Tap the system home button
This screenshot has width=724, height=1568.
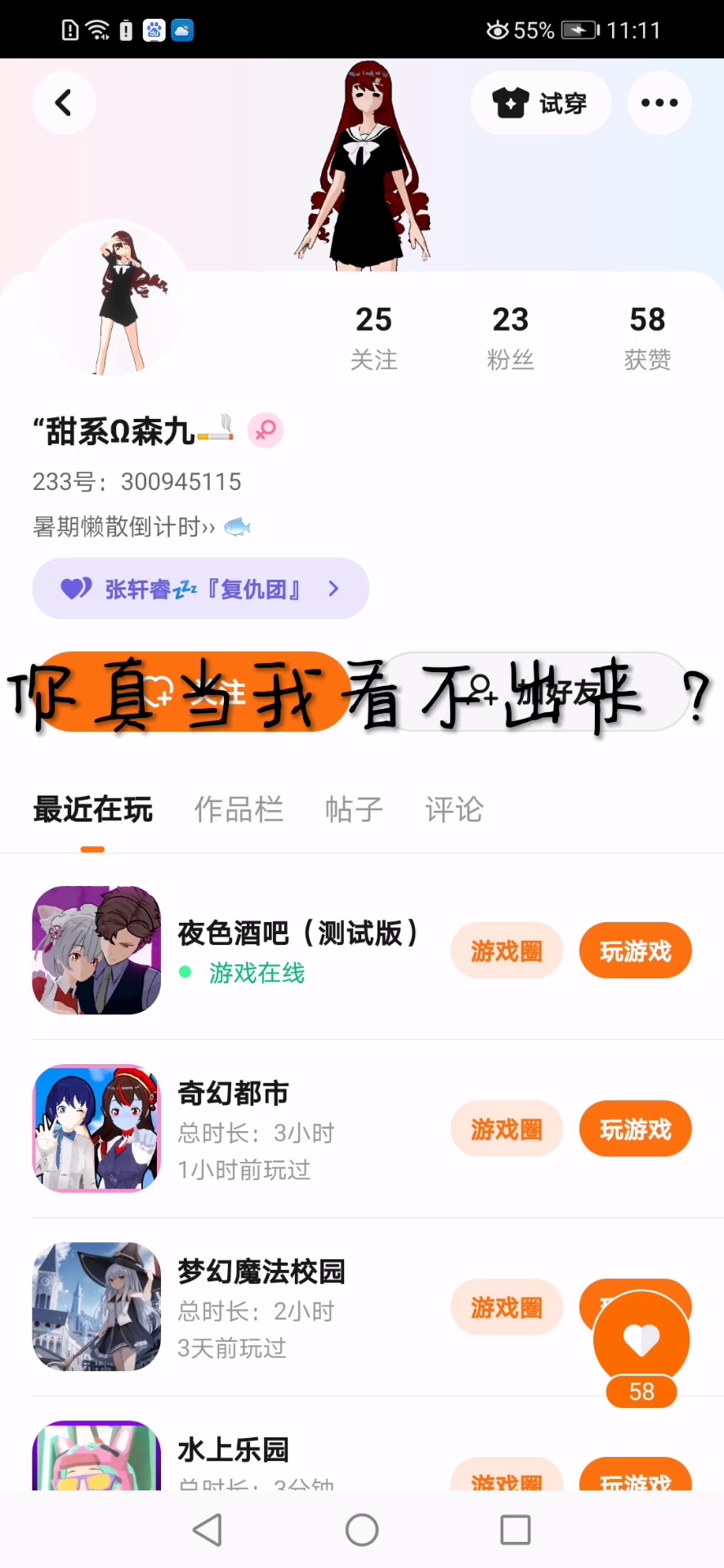coord(361,1530)
